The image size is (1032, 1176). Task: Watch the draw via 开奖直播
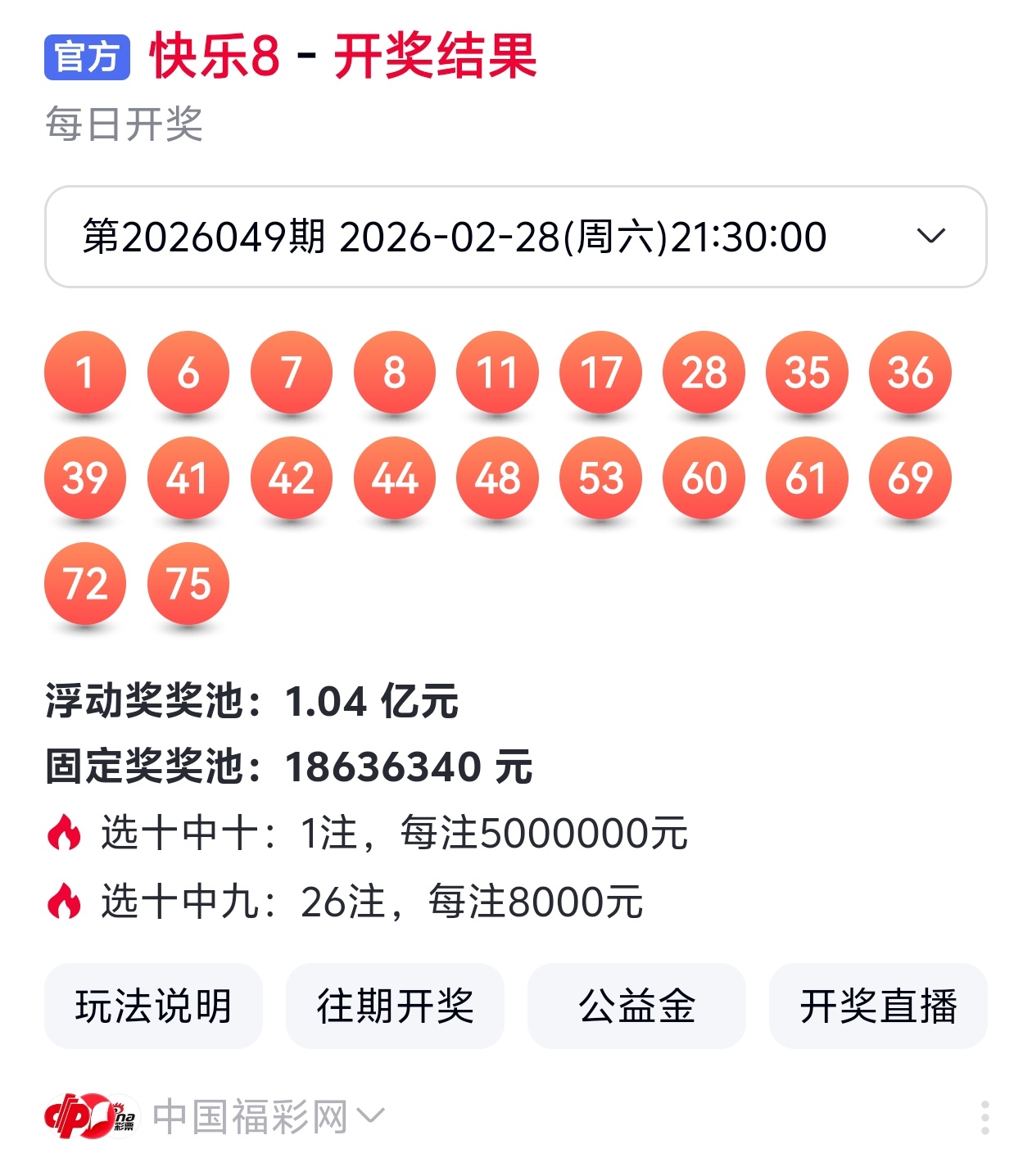[878, 1006]
